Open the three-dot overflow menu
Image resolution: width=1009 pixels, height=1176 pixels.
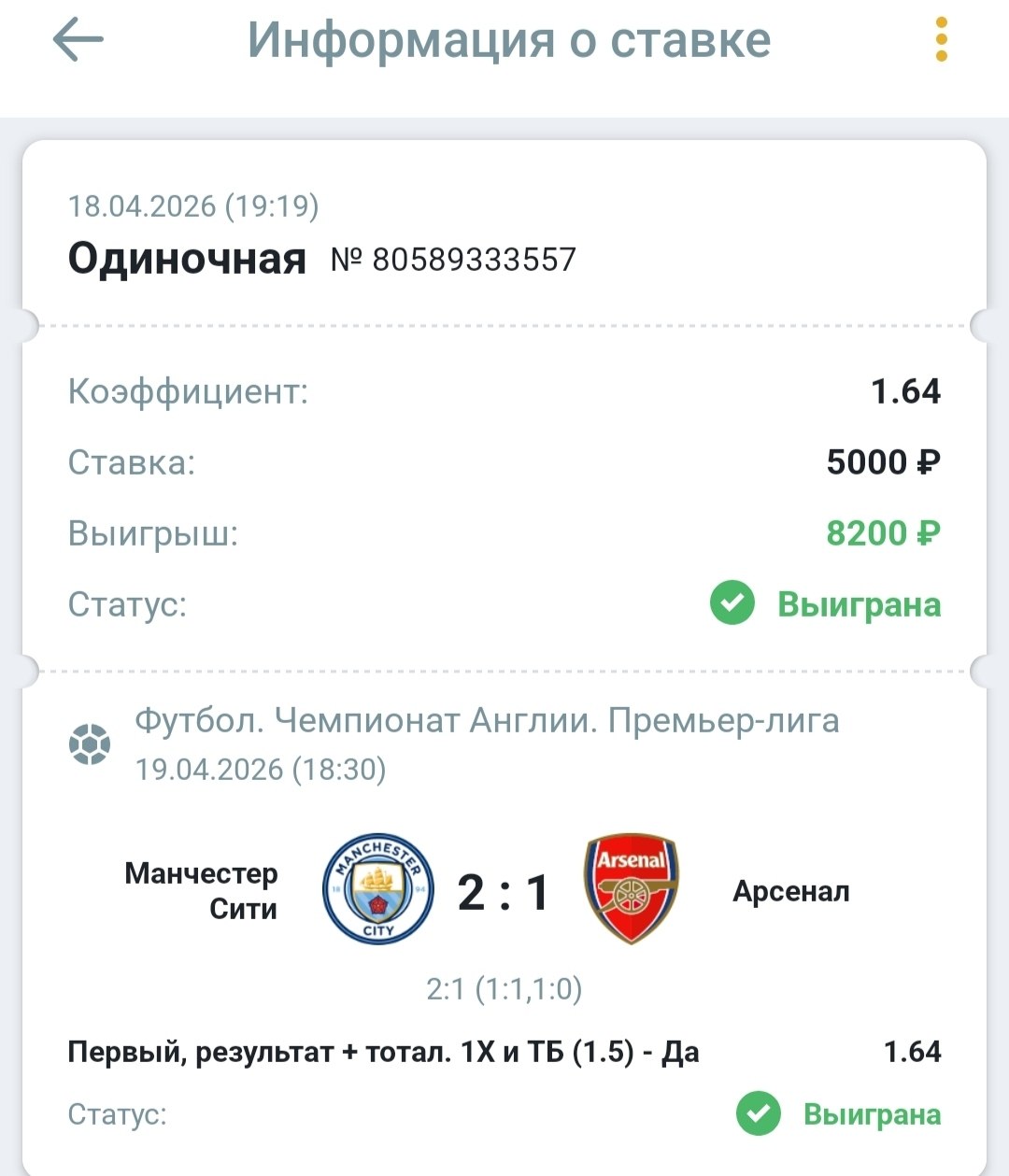941,41
